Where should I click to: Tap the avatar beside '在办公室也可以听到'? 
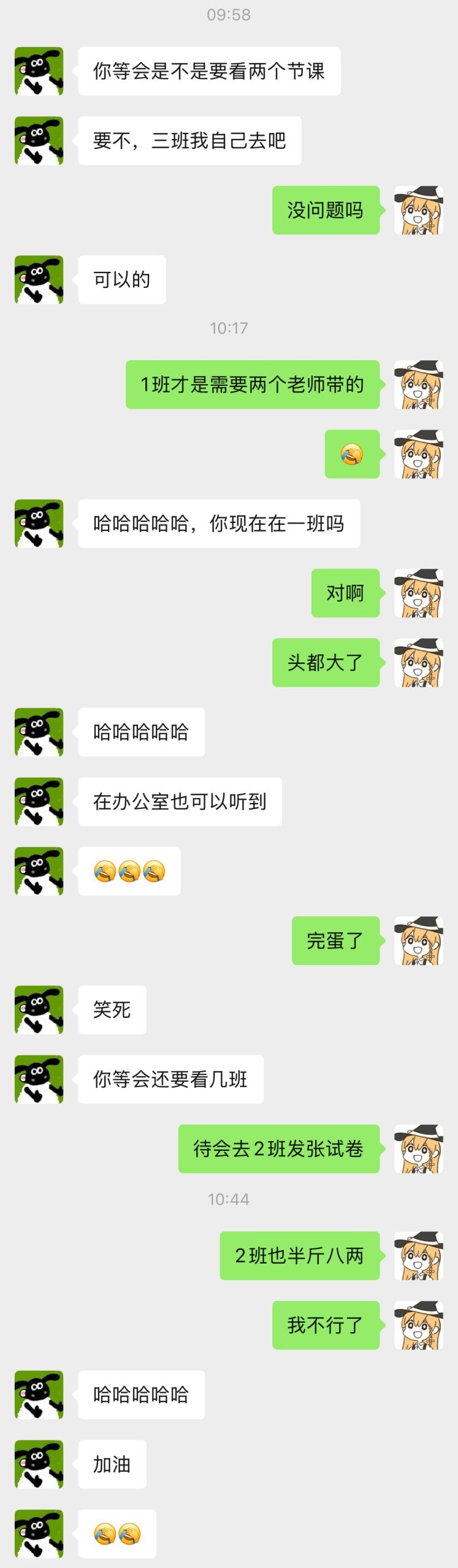pos(39,801)
